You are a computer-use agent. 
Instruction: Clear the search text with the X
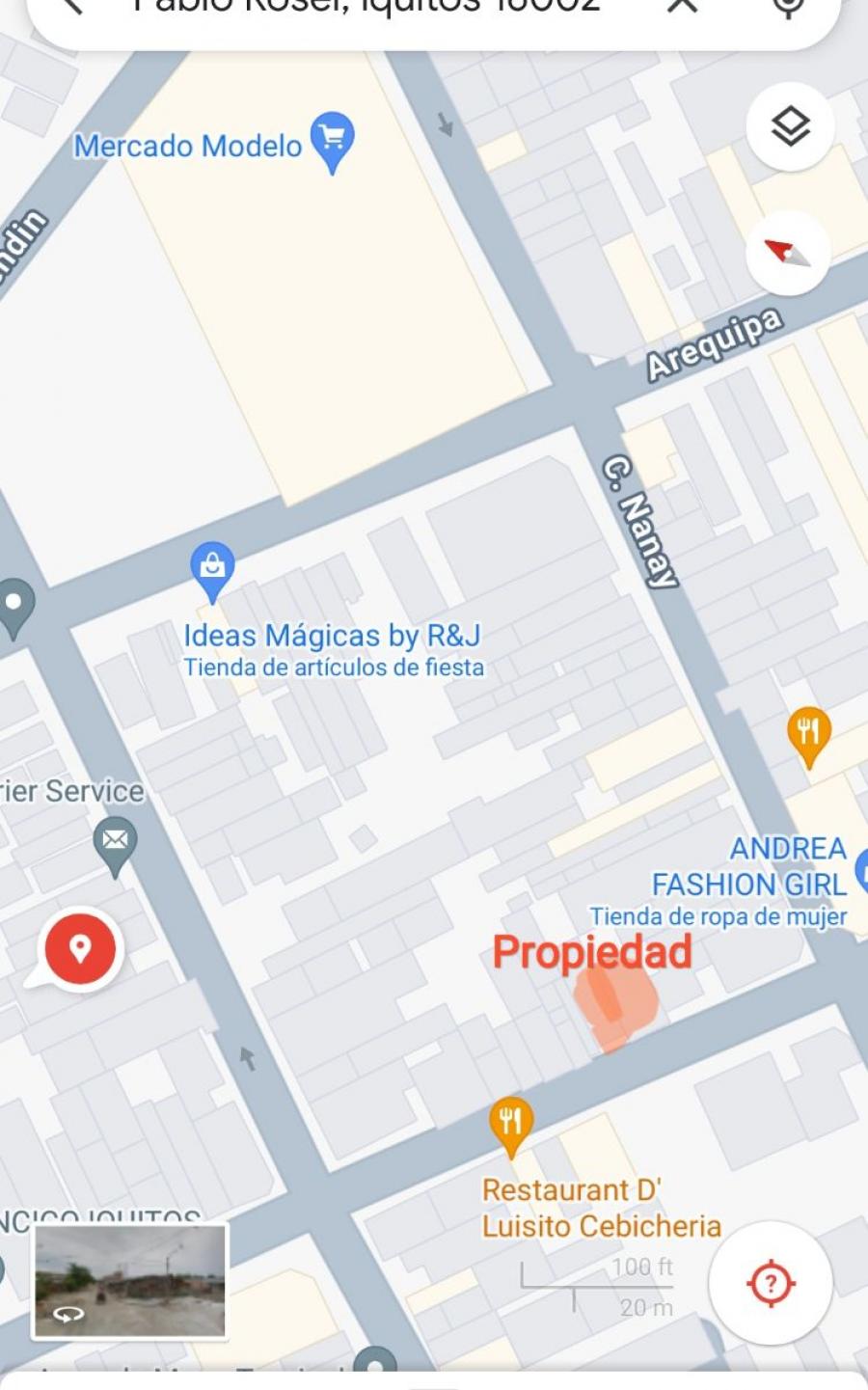point(682,6)
